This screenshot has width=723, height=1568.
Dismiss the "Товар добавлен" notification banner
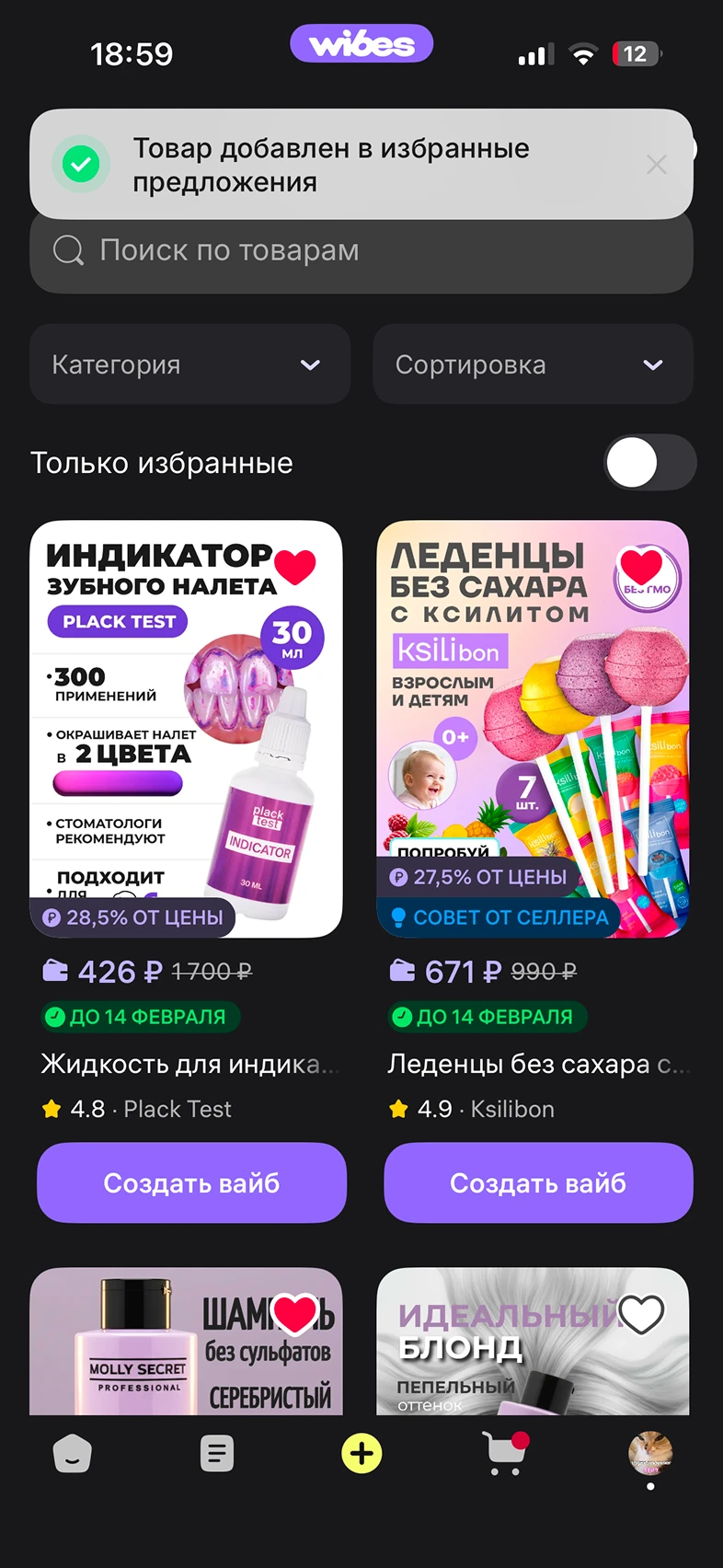(x=657, y=165)
